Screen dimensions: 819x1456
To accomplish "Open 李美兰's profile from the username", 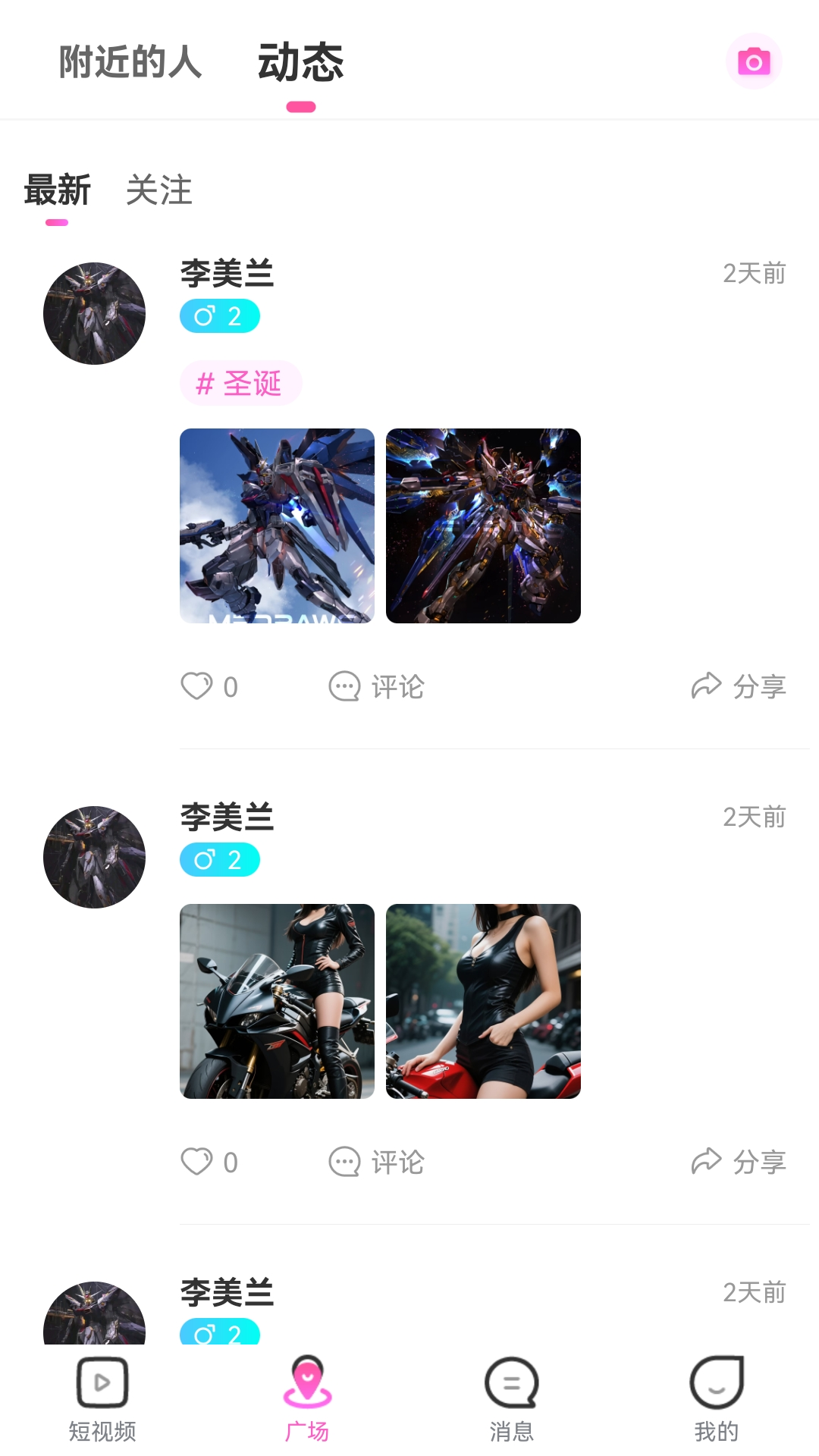I will click(x=226, y=275).
